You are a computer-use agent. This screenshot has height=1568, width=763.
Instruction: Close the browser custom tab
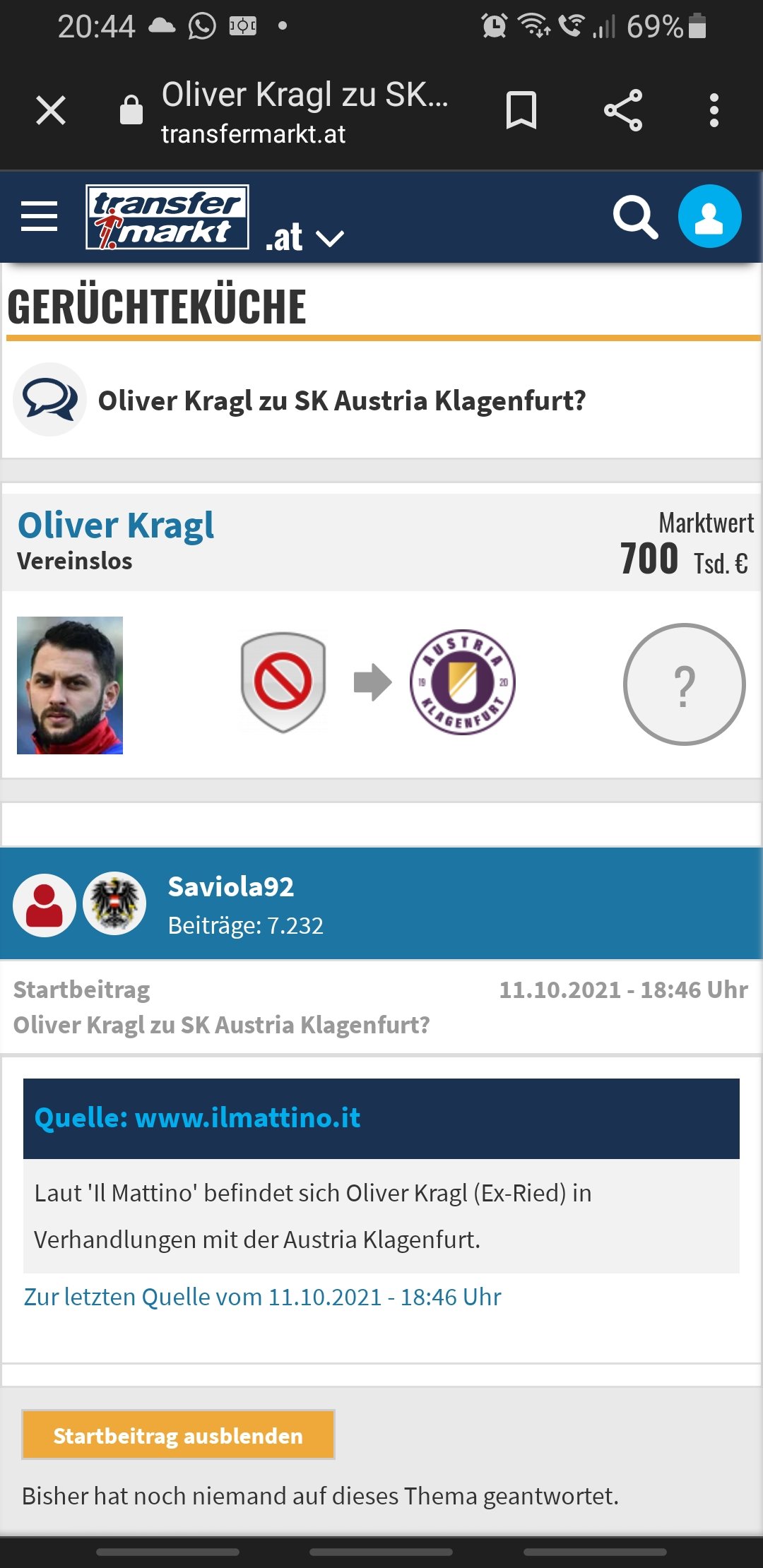[51, 111]
